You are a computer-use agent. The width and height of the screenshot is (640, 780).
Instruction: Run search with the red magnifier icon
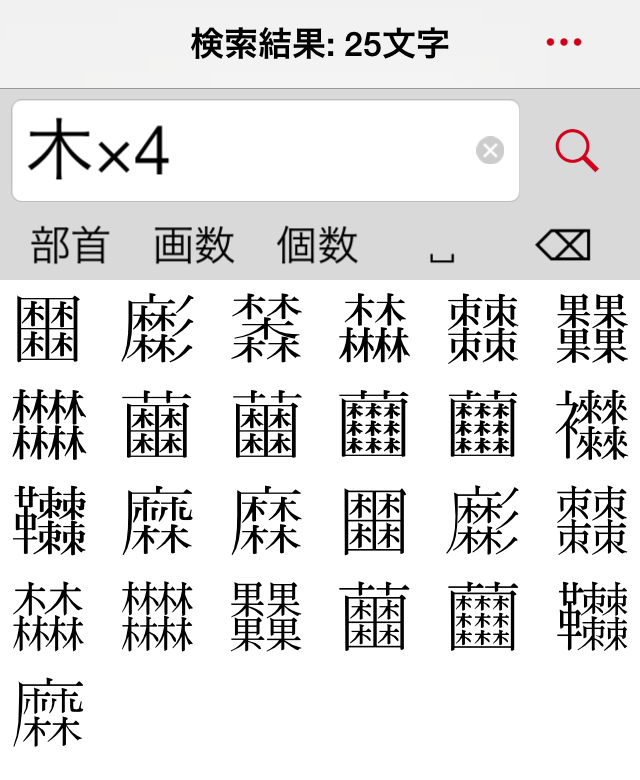pos(577,151)
